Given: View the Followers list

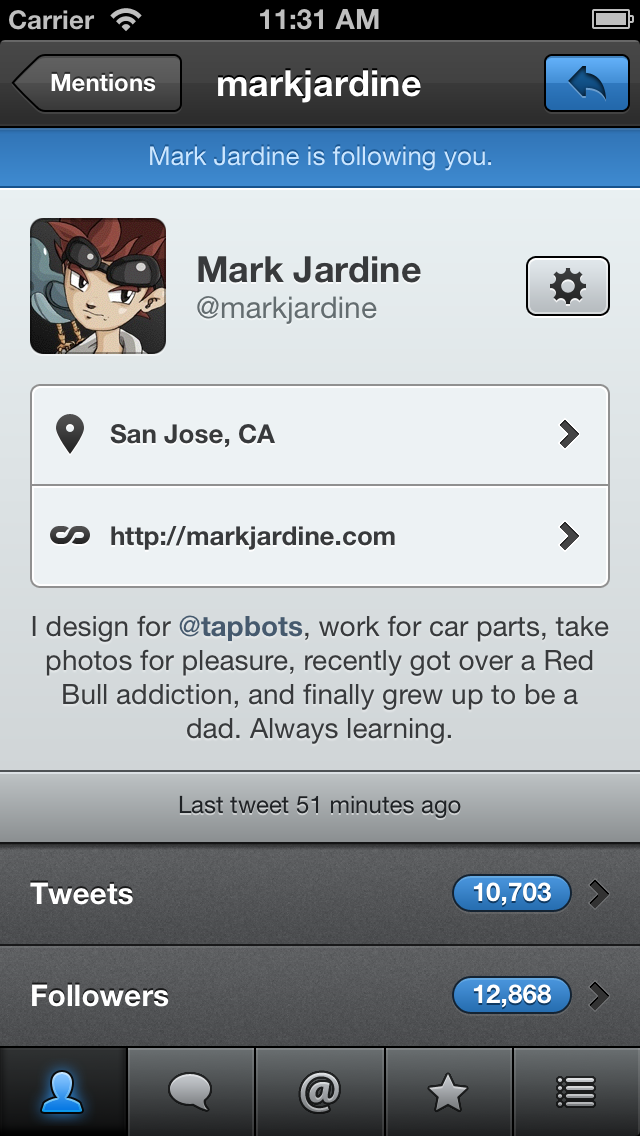Looking at the screenshot, I should click(320, 996).
